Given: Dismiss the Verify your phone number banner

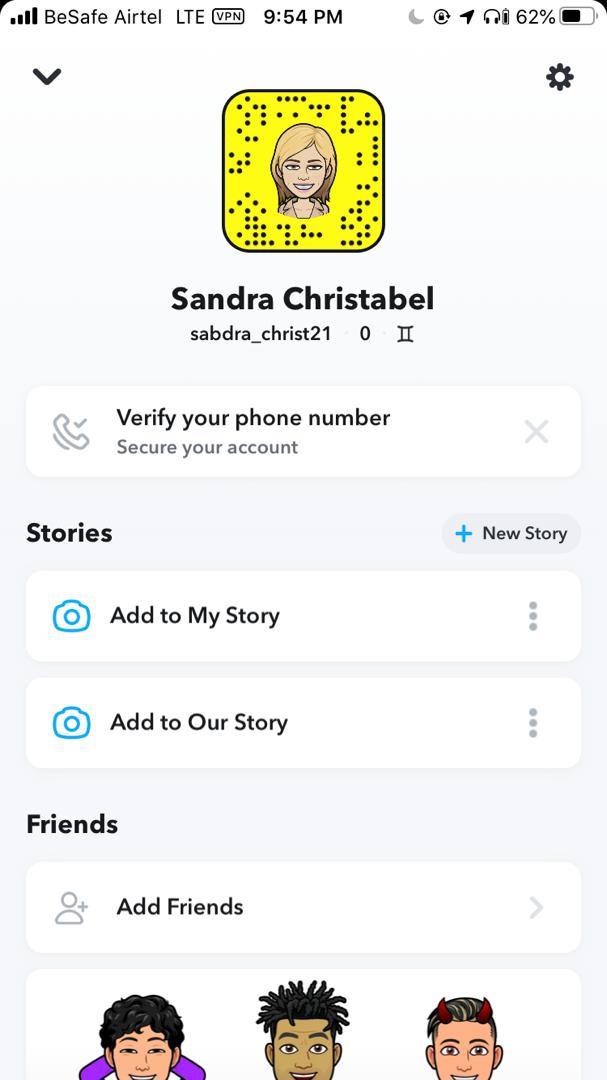Looking at the screenshot, I should click(536, 432).
